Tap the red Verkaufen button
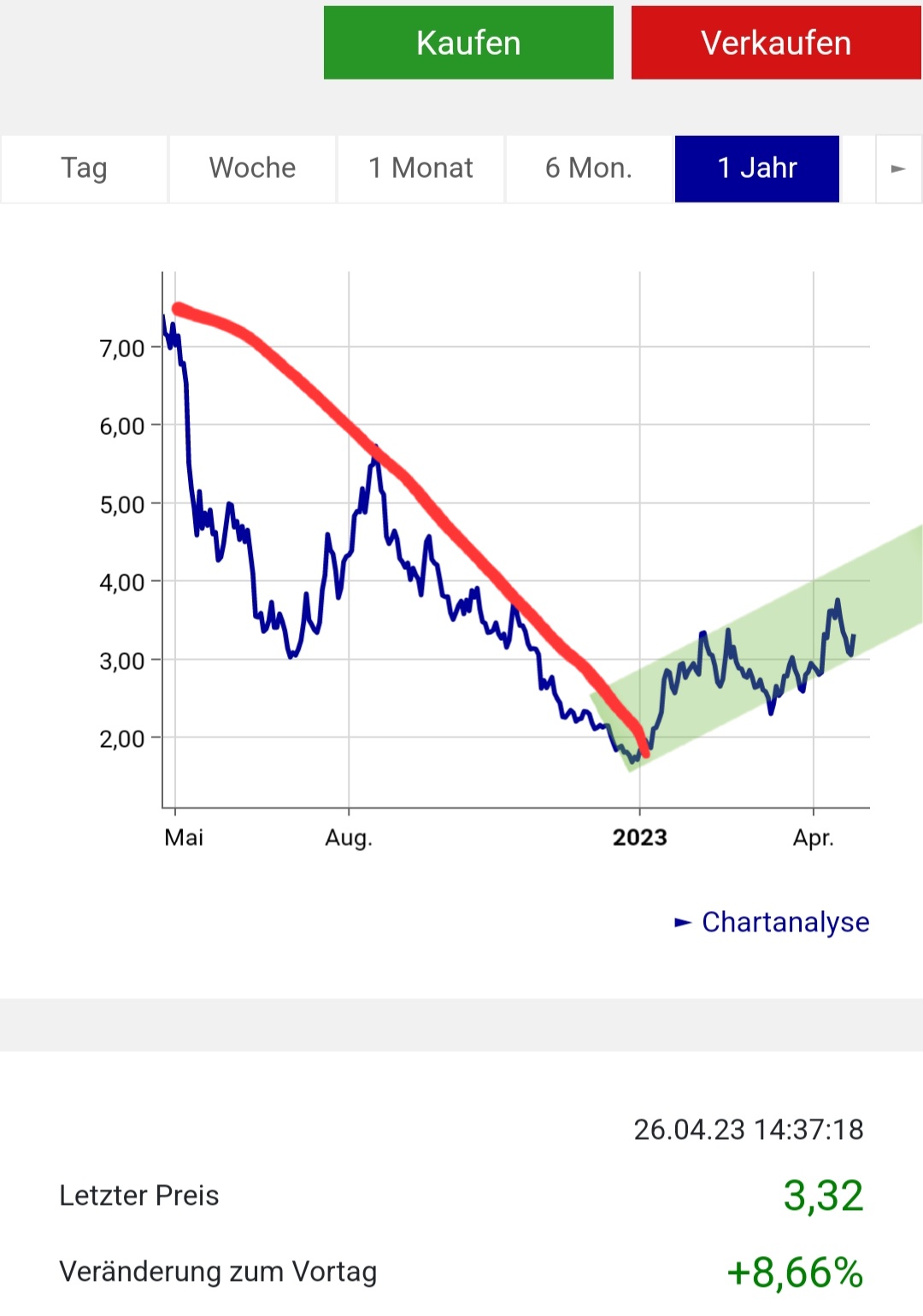Image resolution: width=923 pixels, height=1316 pixels. (776, 43)
